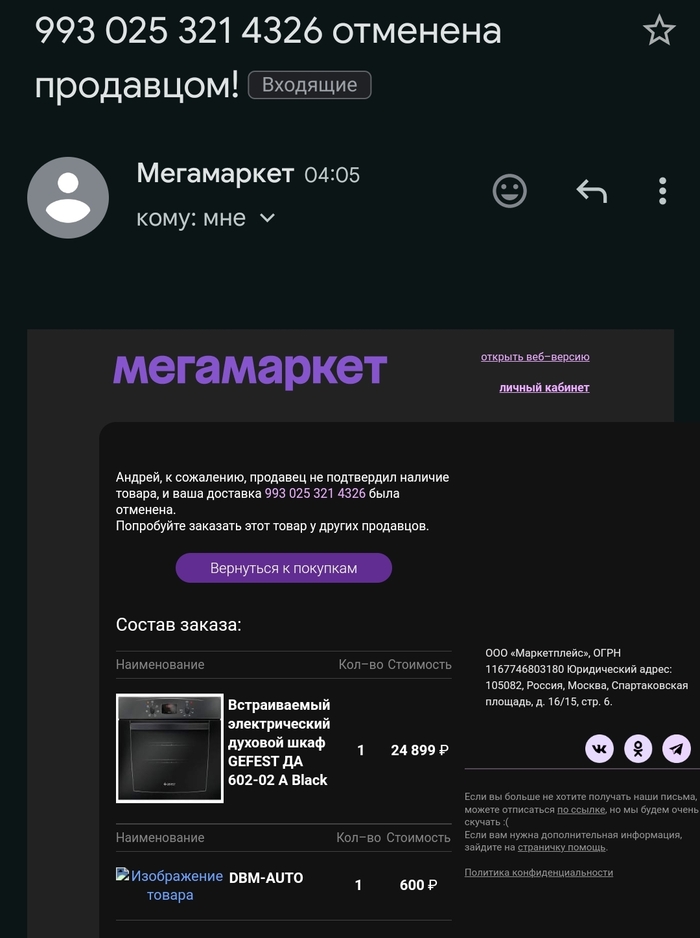Reply to the Мегамаркет email

(x=591, y=190)
